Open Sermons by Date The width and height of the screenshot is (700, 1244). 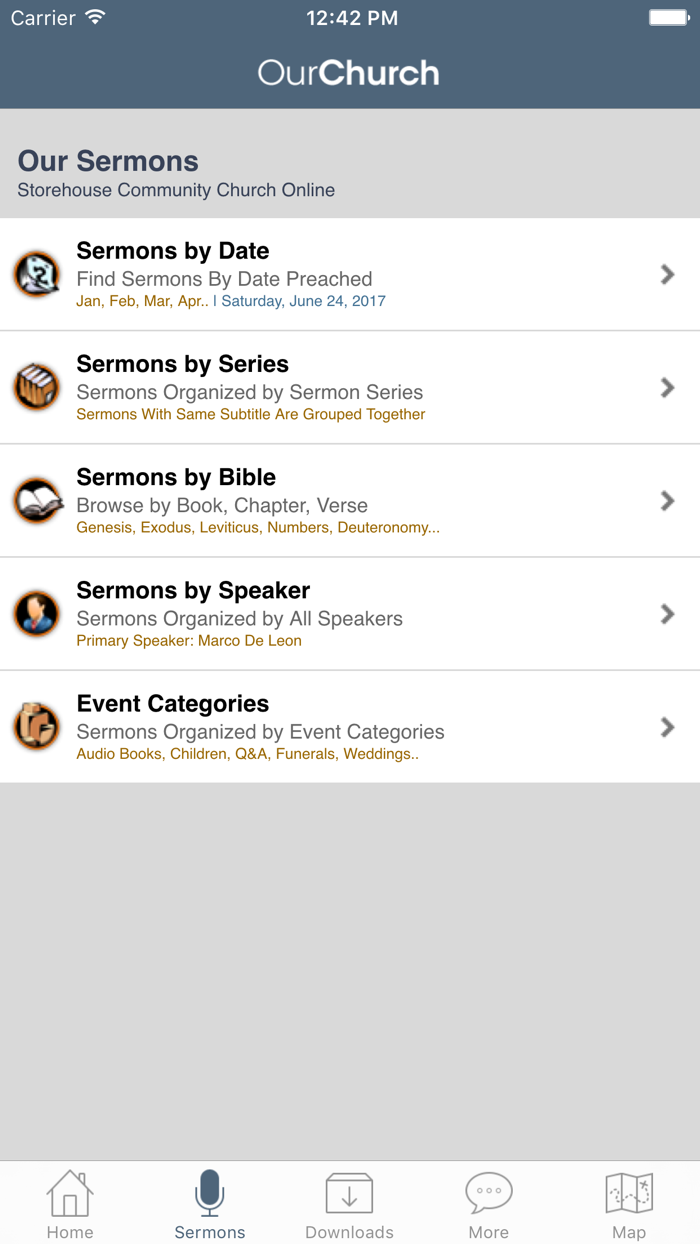click(x=349, y=274)
